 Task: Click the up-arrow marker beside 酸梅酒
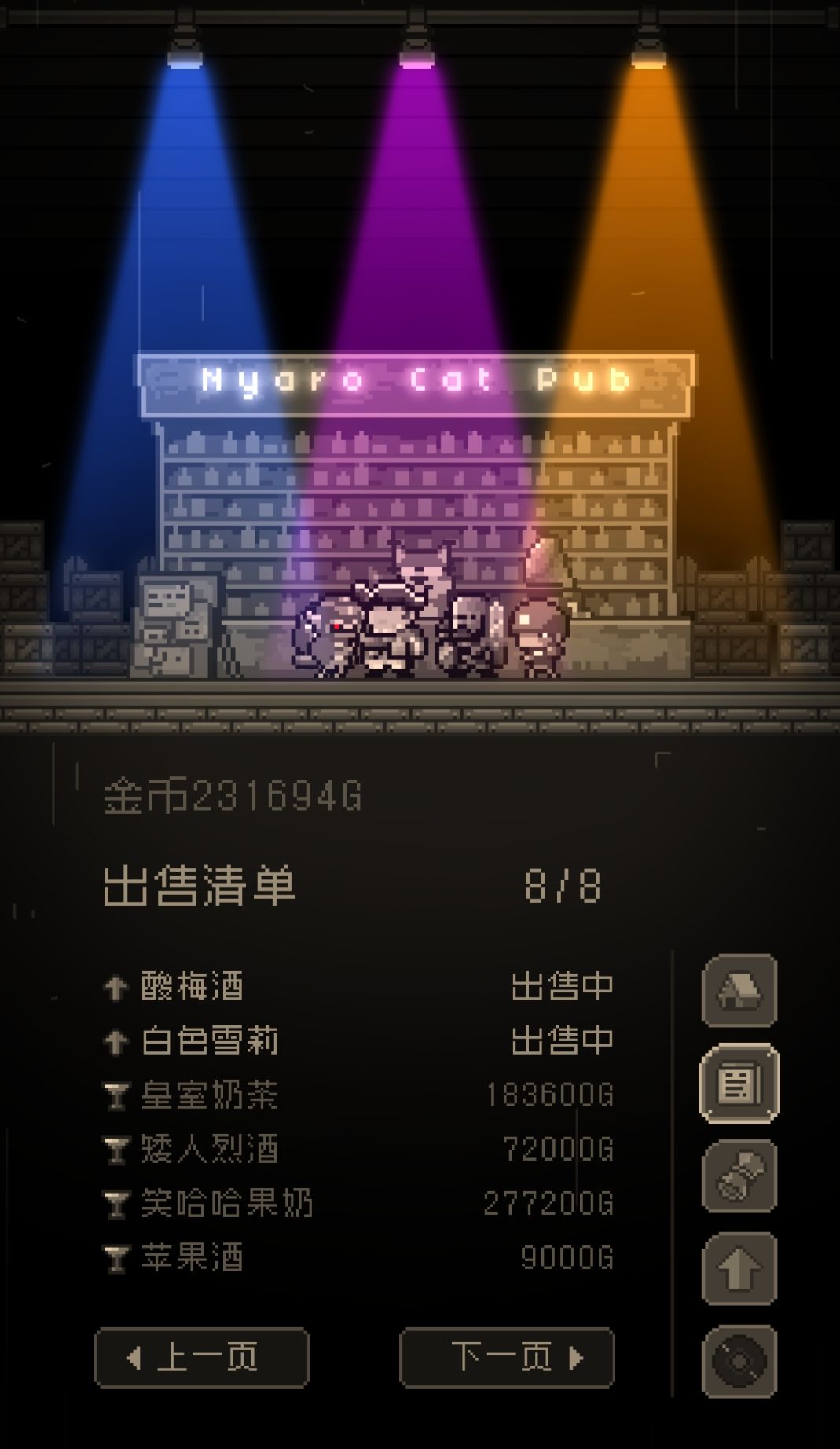click(x=116, y=984)
